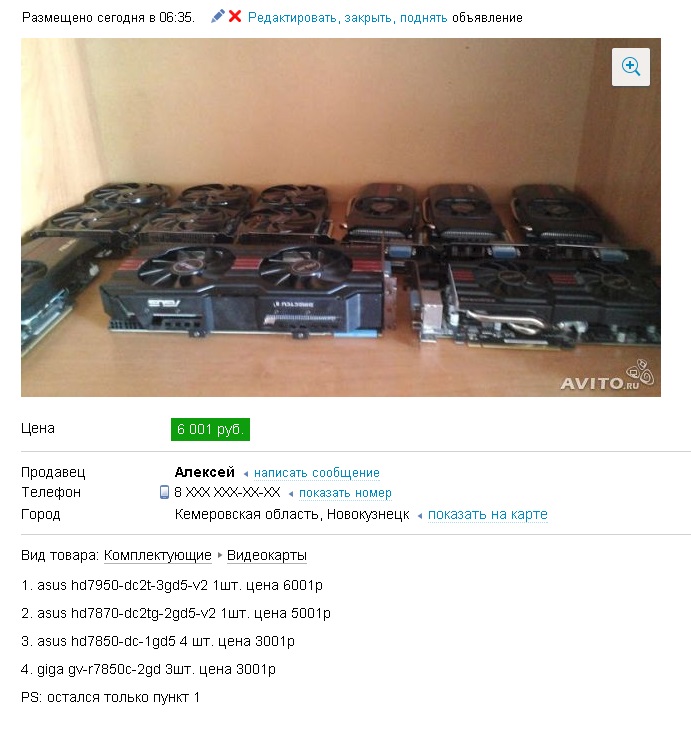Open the Комплектующие category link
Screen dimensions: 691x729
pos(158,555)
